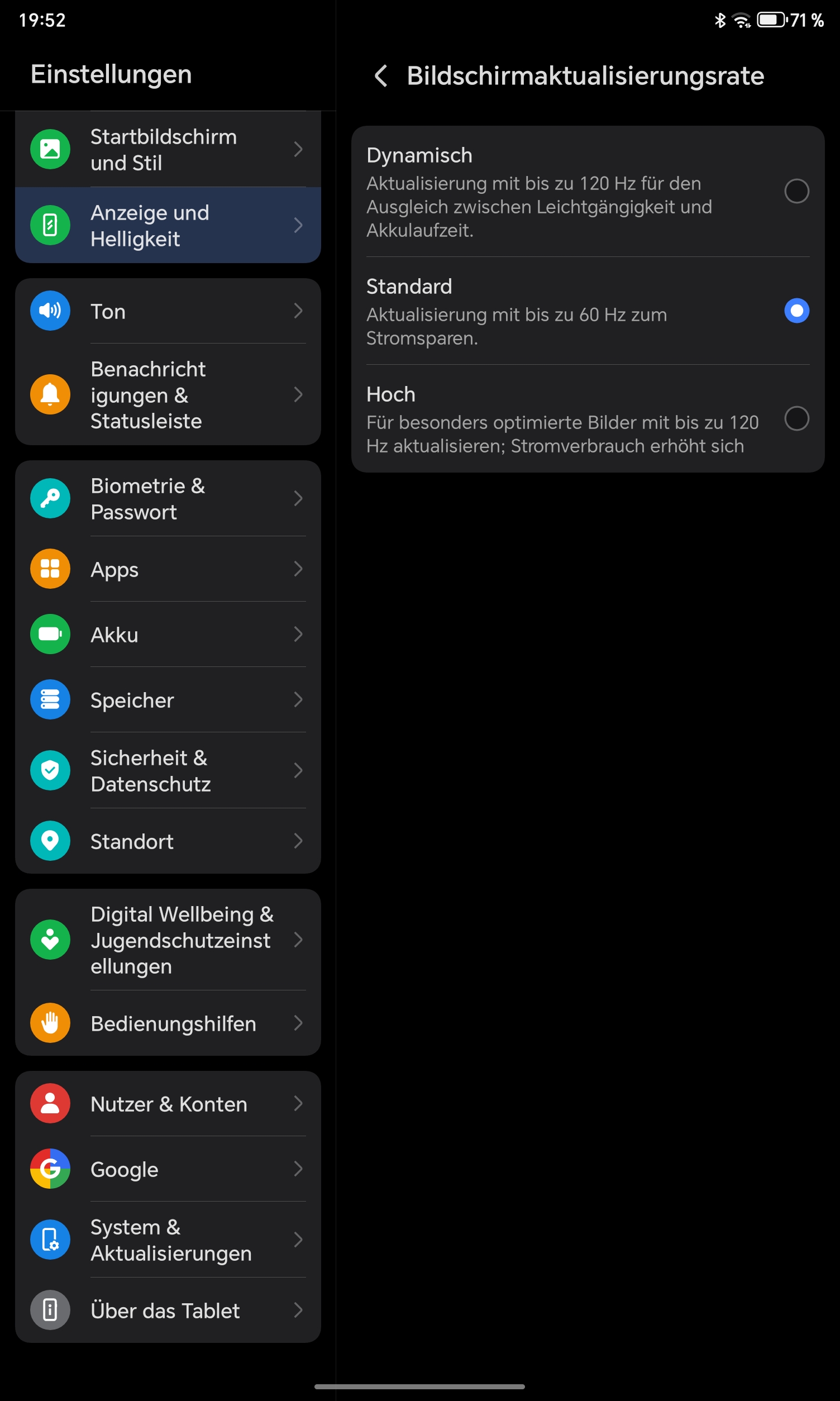Open the Apps settings
The image size is (840, 1401).
(168, 569)
